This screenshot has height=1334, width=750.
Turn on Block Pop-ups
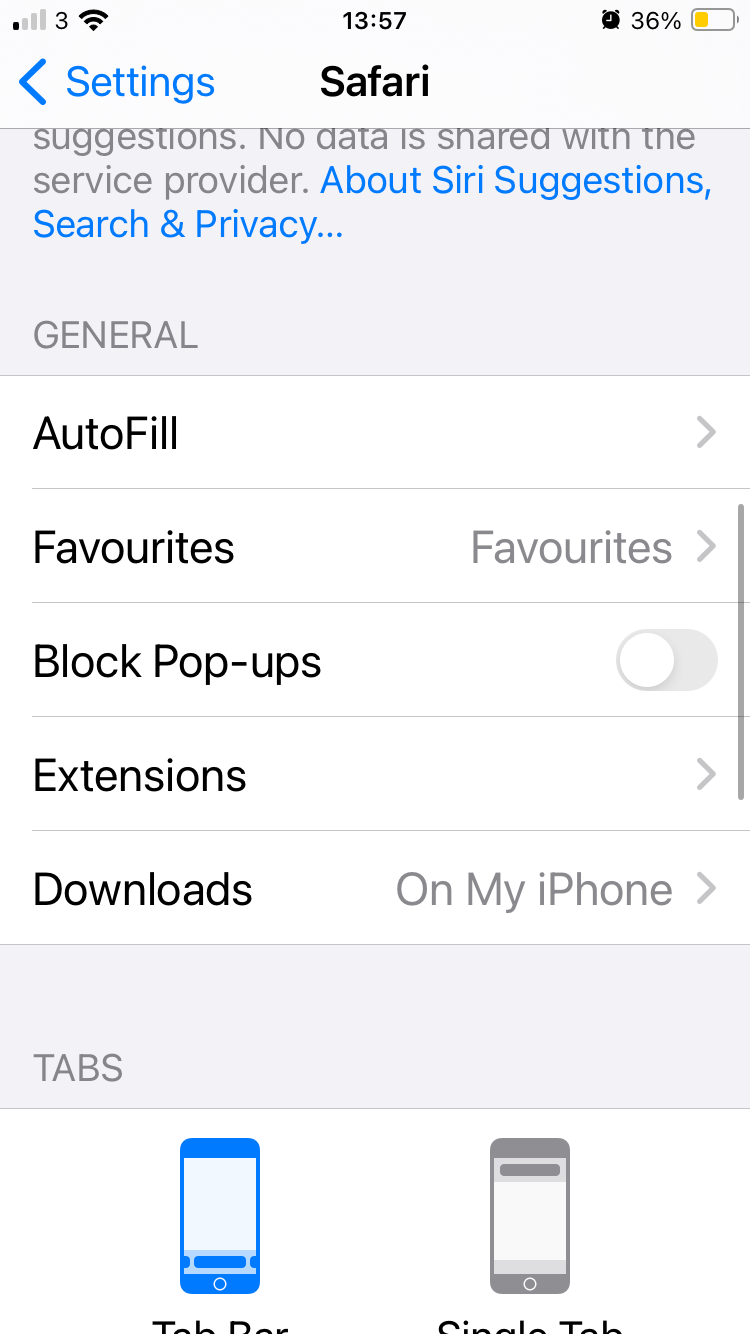pos(666,661)
